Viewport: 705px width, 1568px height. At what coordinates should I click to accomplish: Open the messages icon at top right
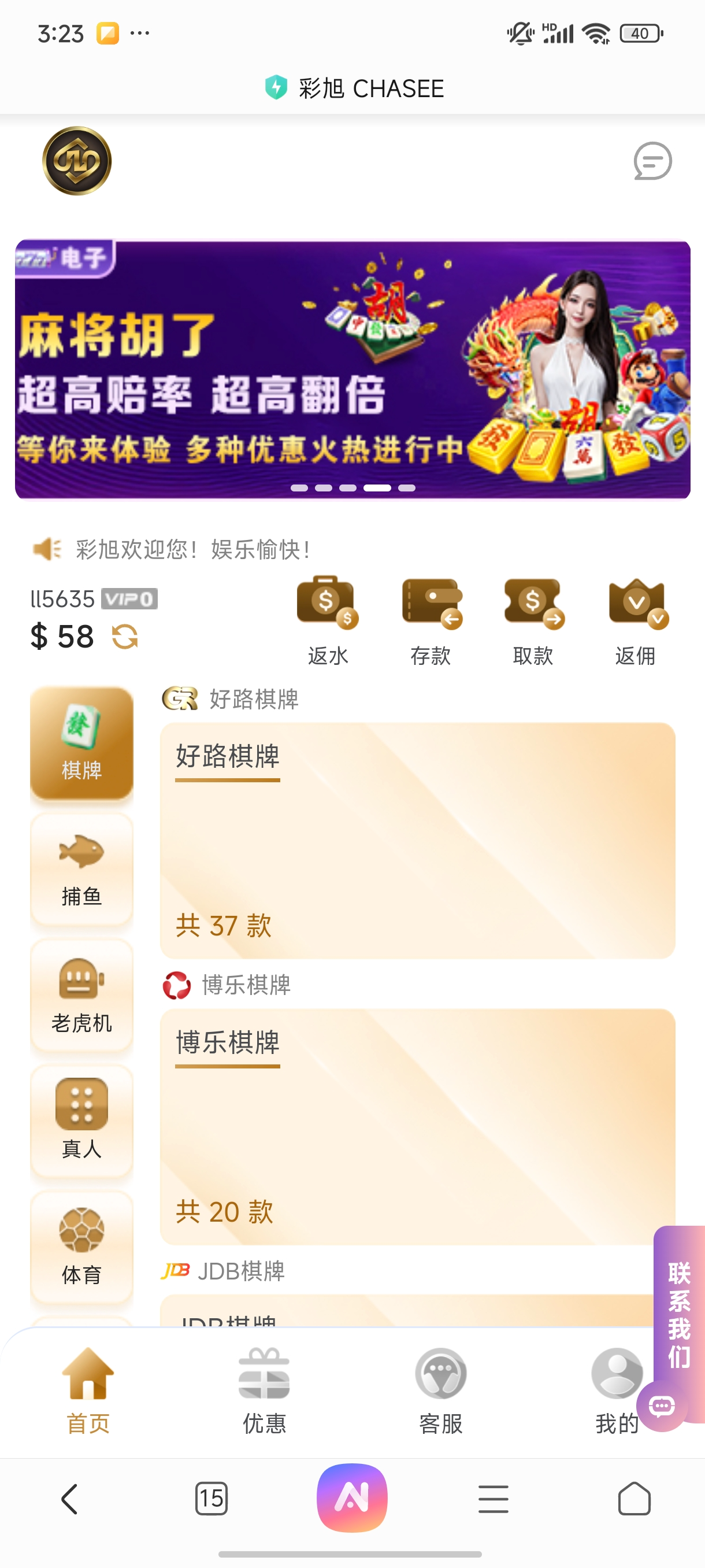pyautogui.click(x=652, y=161)
